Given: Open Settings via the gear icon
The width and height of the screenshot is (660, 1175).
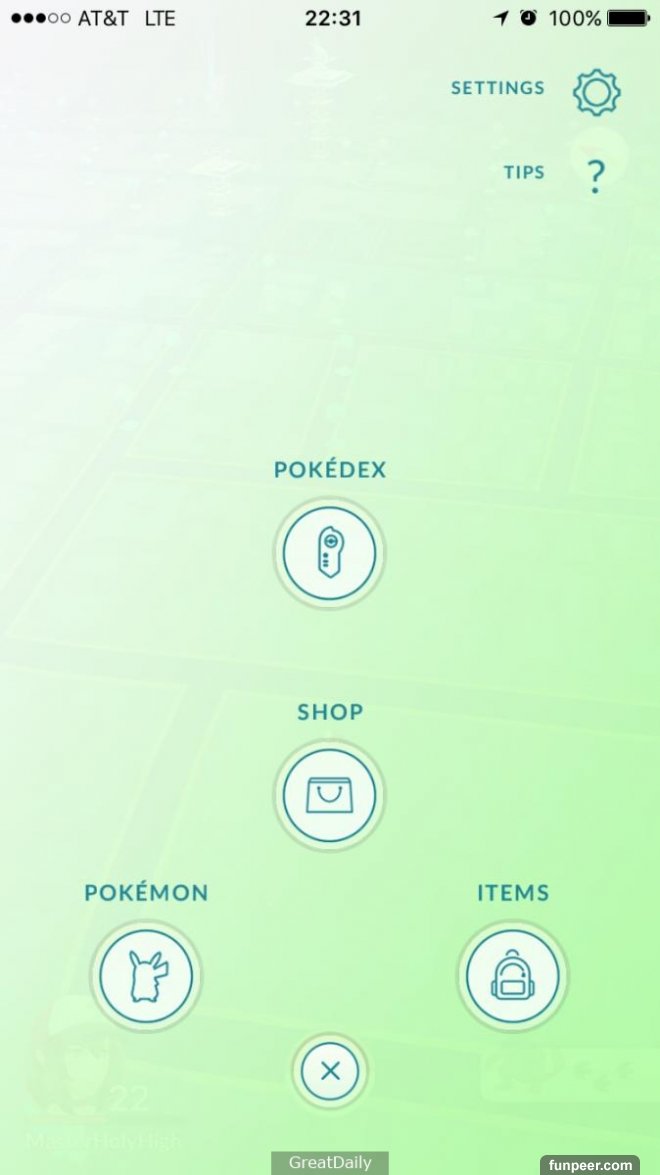Looking at the screenshot, I should tap(596, 92).
